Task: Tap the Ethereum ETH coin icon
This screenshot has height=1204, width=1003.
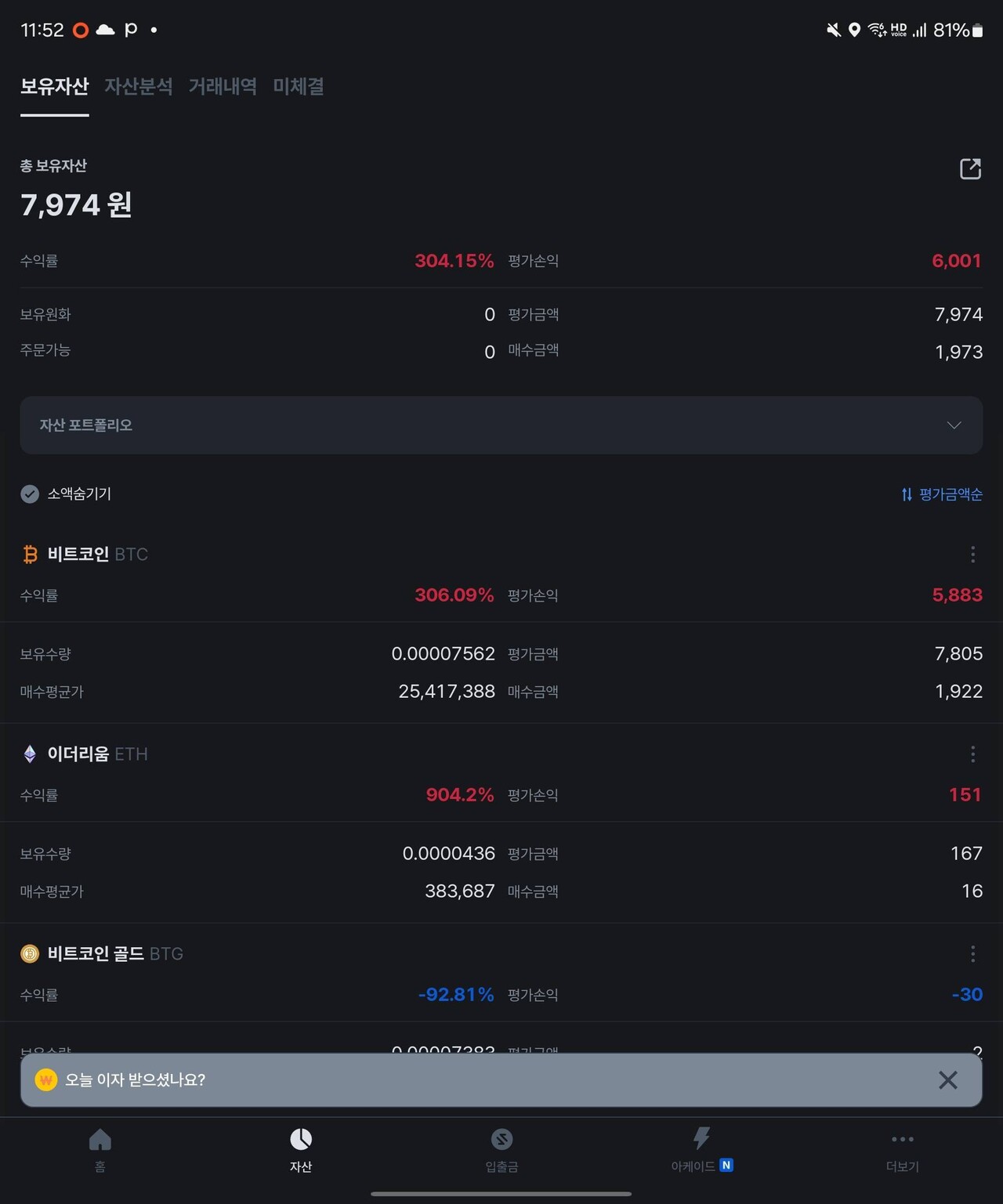Action: point(30,754)
